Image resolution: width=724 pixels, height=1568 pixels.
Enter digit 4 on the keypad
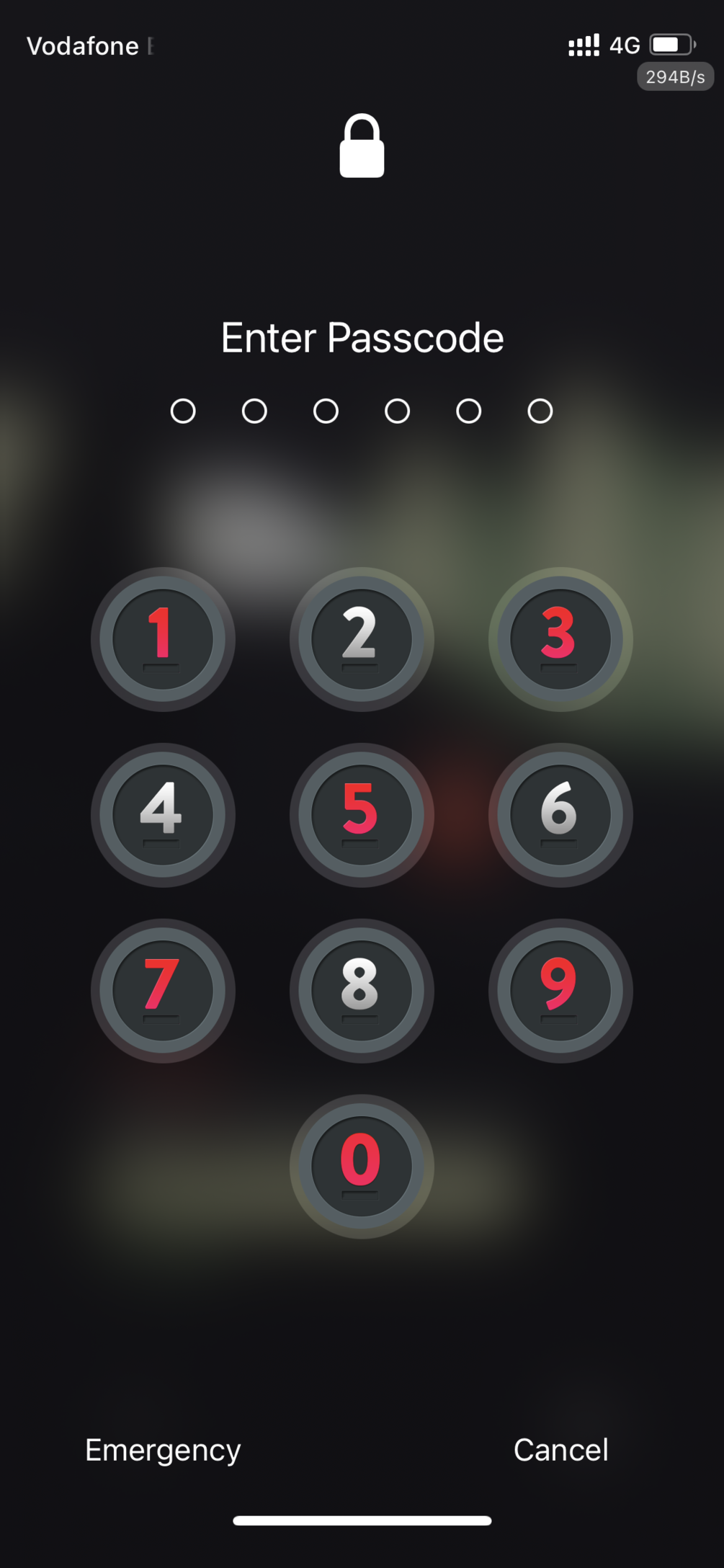[x=163, y=815]
